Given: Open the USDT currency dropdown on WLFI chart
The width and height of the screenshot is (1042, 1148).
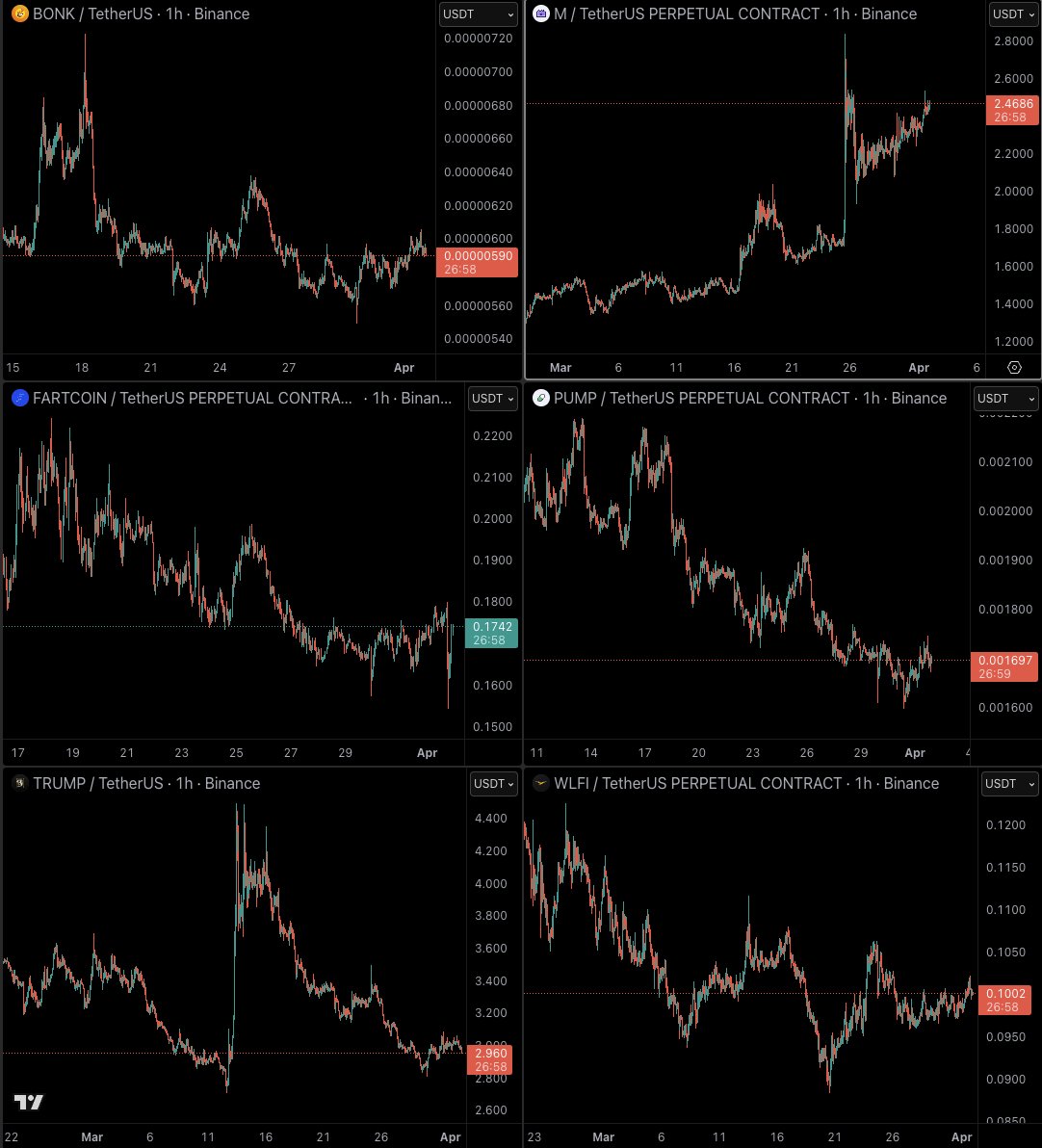Looking at the screenshot, I should click(1010, 784).
